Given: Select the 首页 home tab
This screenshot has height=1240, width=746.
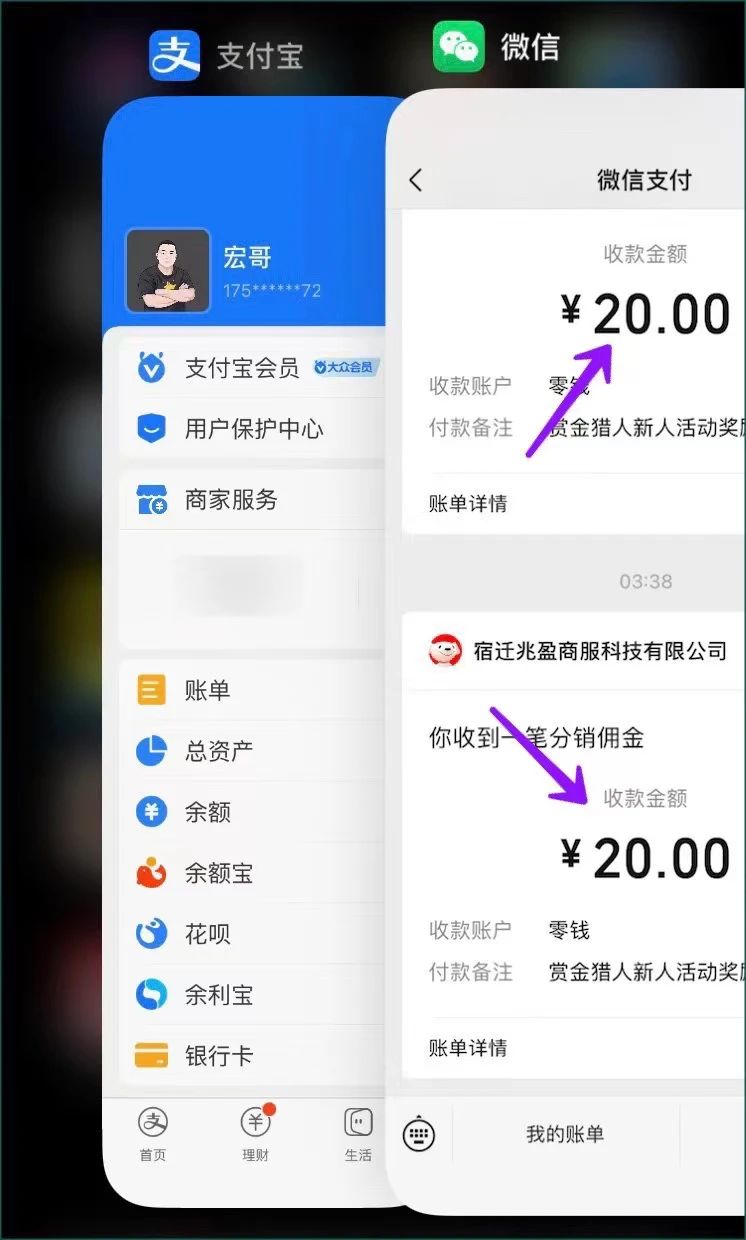Looking at the screenshot, I should click(153, 1135).
